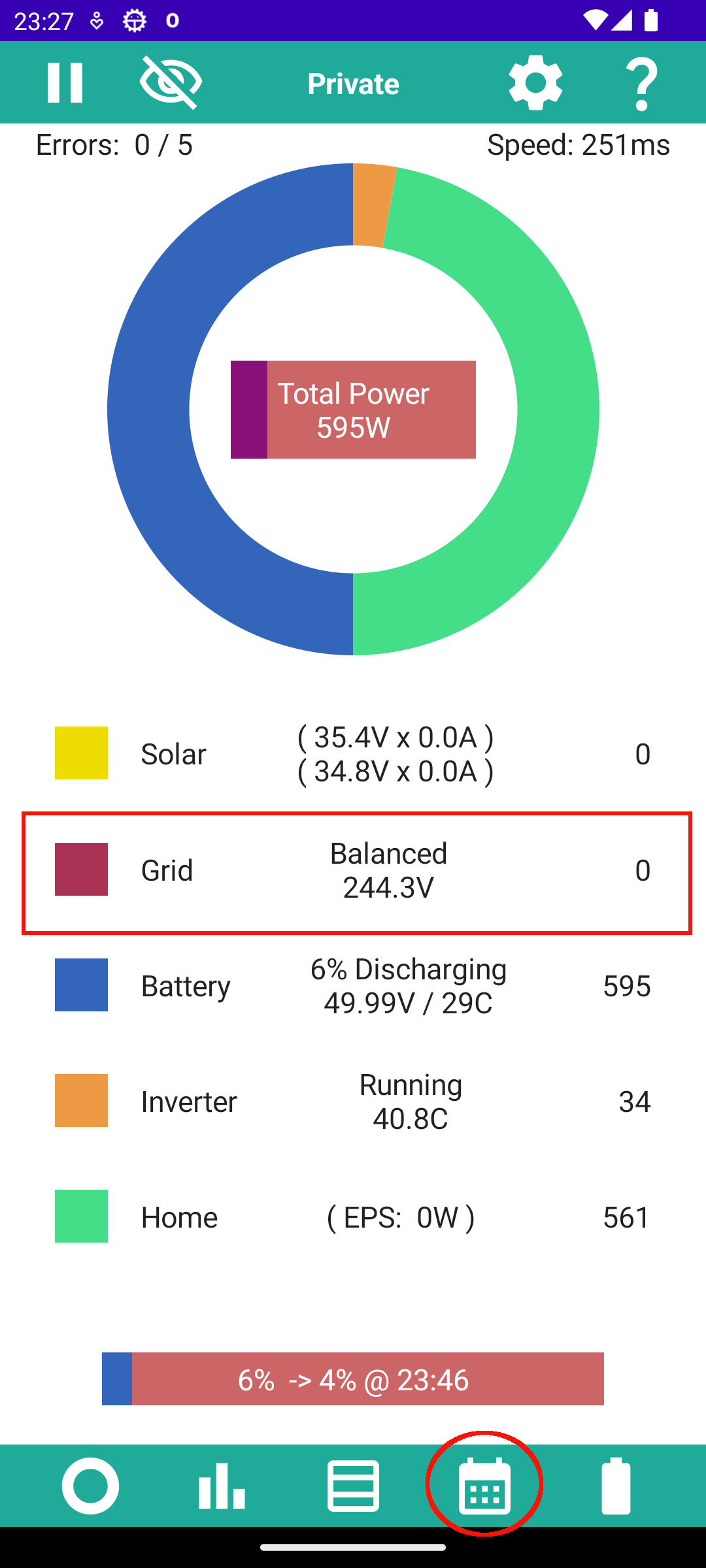Open the Battery row
This screenshot has height=1568, width=706.
353,985
